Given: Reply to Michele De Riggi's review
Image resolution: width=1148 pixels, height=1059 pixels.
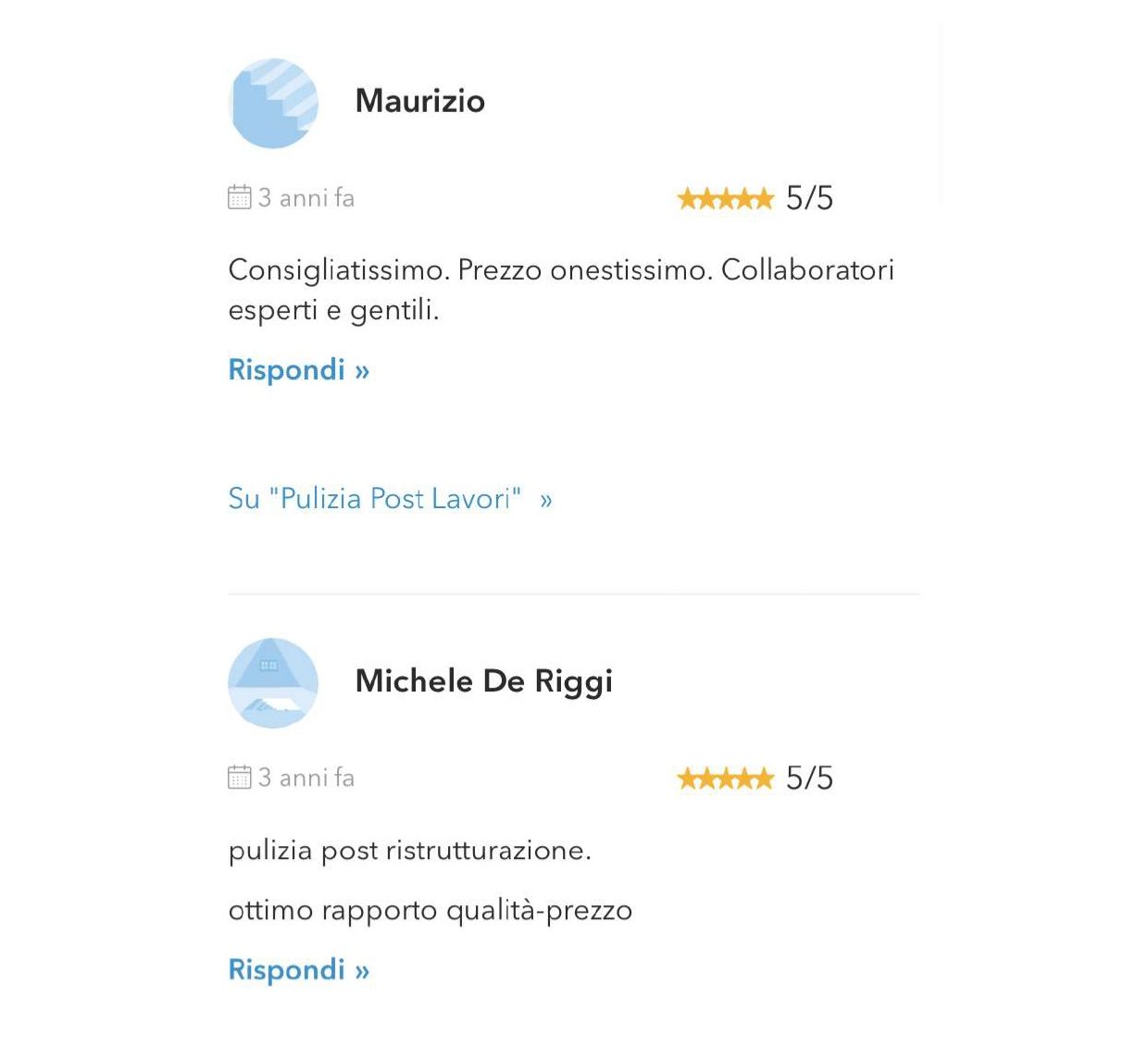Looking at the screenshot, I should click(298, 969).
